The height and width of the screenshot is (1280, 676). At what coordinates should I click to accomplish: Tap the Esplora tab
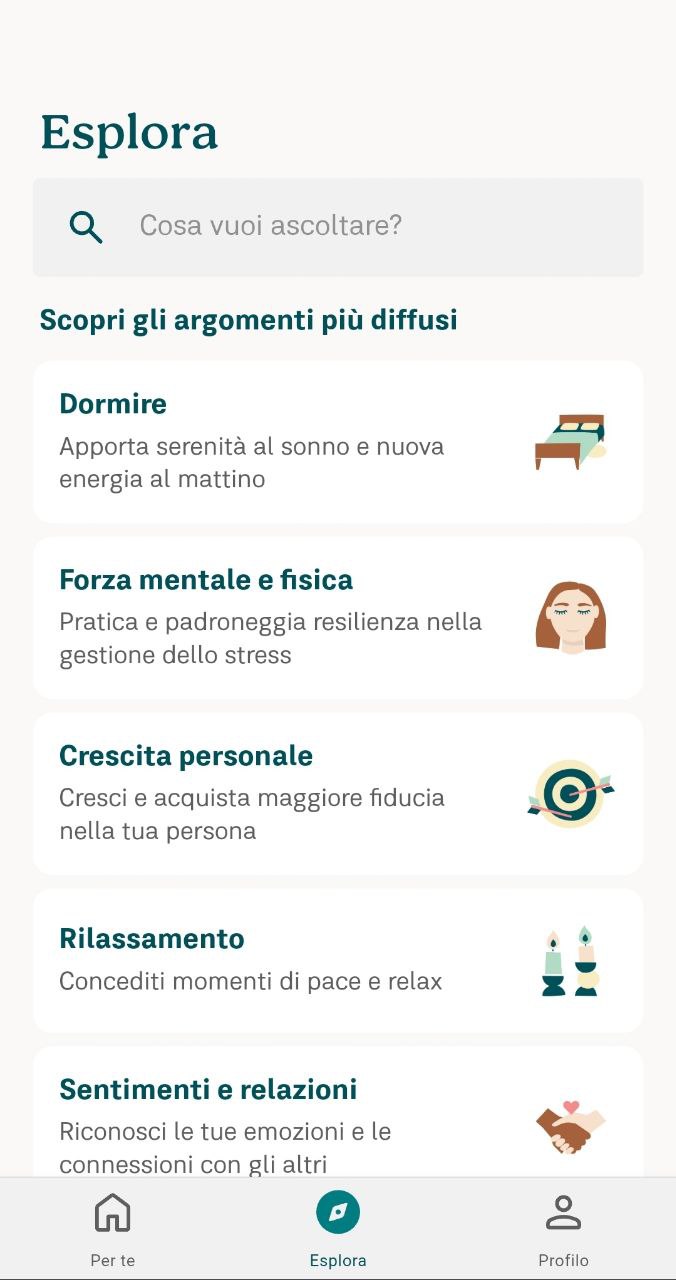click(x=338, y=1229)
